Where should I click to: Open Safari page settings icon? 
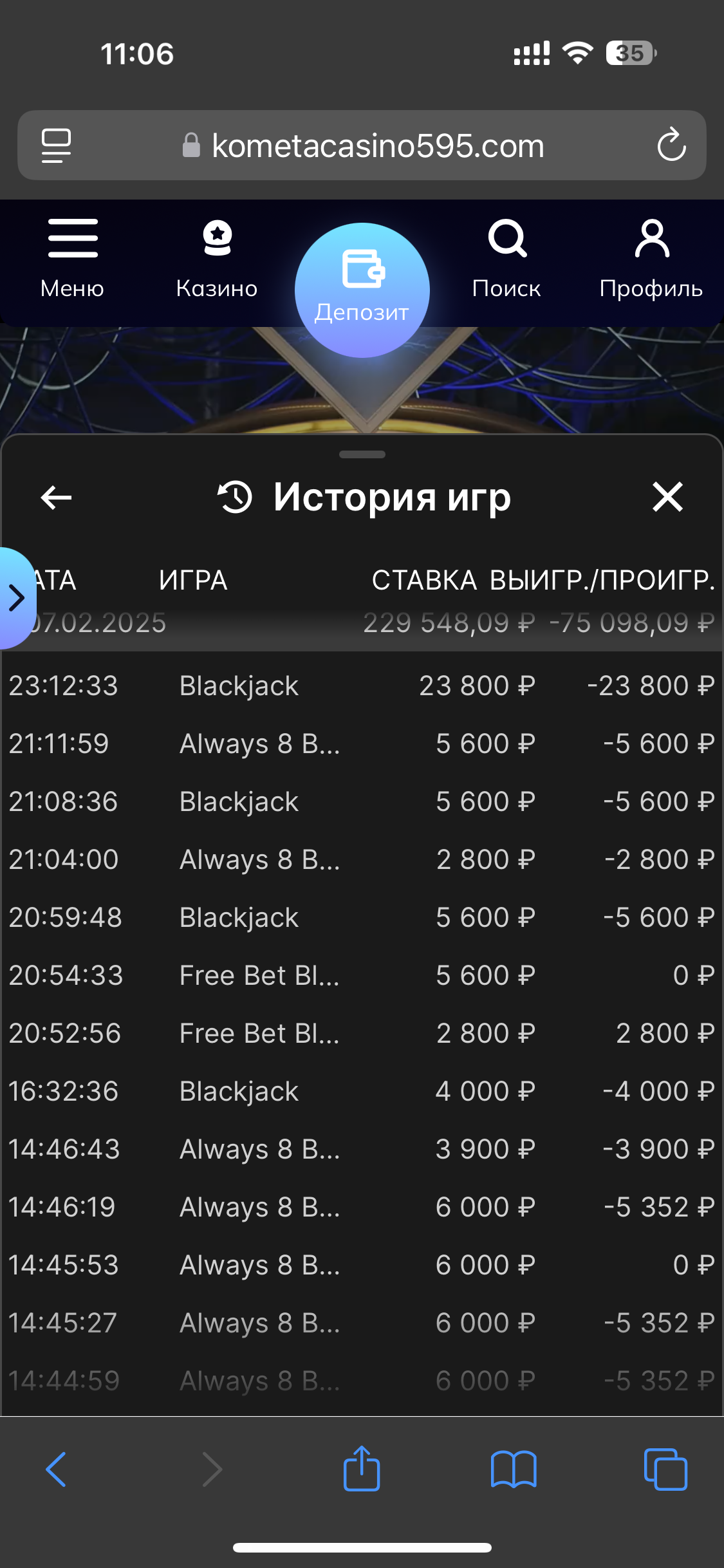click(x=56, y=145)
